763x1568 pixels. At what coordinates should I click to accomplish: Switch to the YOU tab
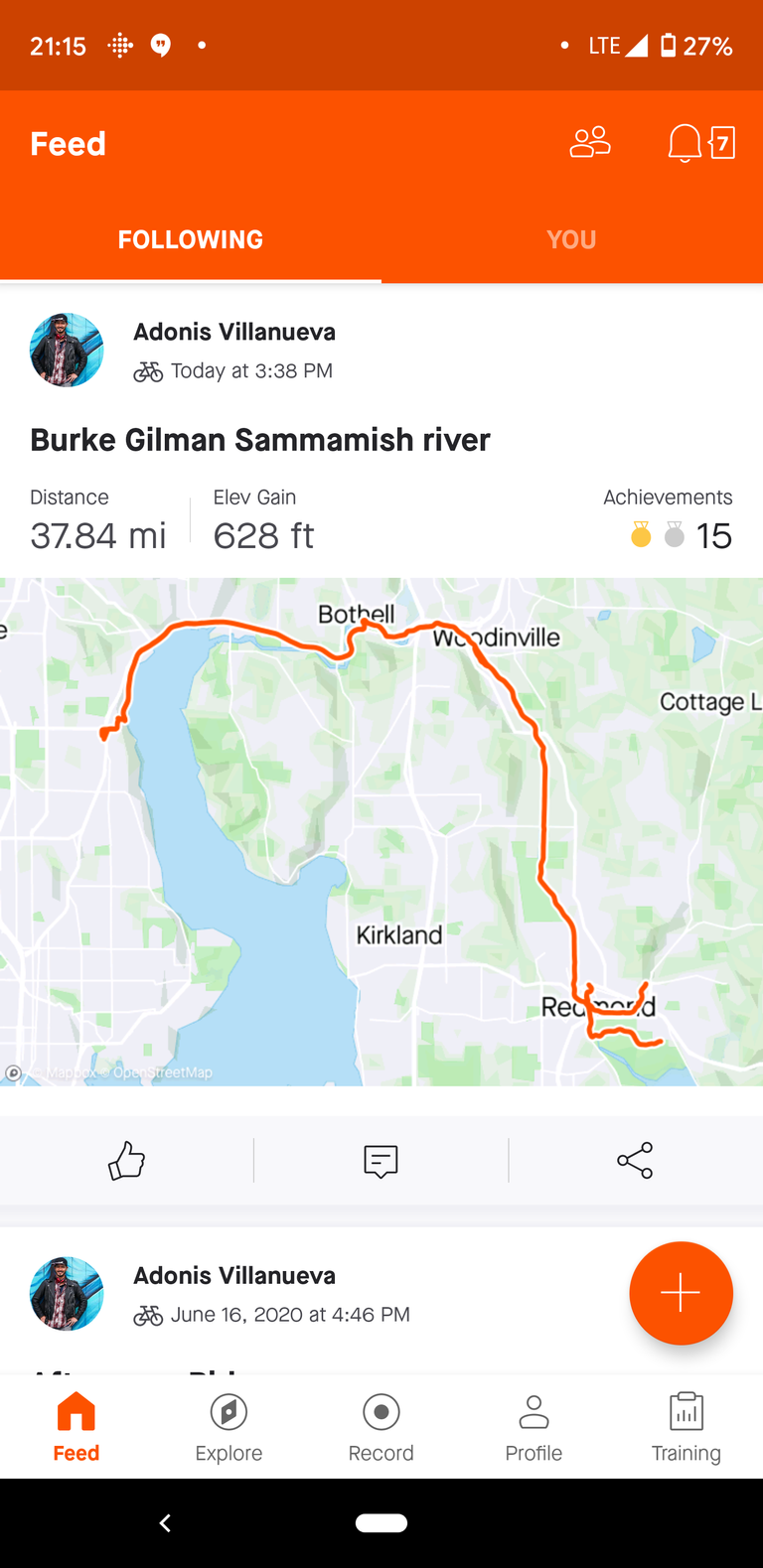[571, 239]
